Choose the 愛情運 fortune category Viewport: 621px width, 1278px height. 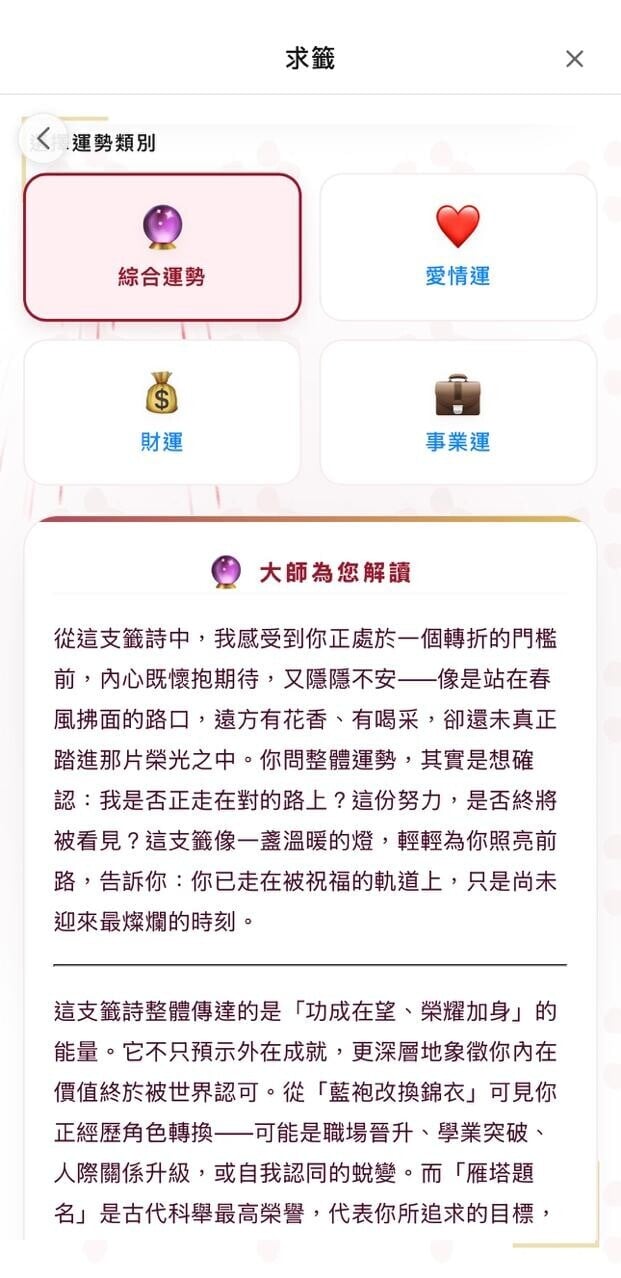458,247
